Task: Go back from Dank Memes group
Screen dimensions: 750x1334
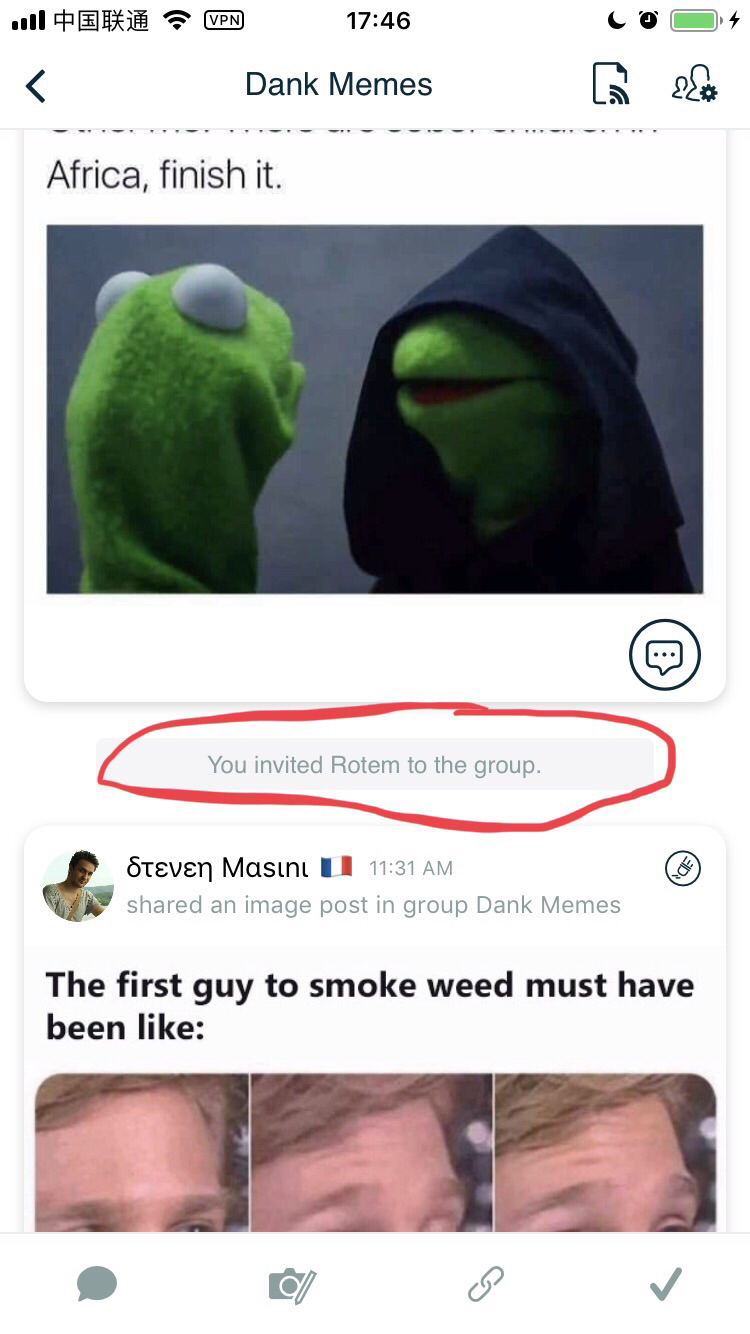Action: [36, 86]
